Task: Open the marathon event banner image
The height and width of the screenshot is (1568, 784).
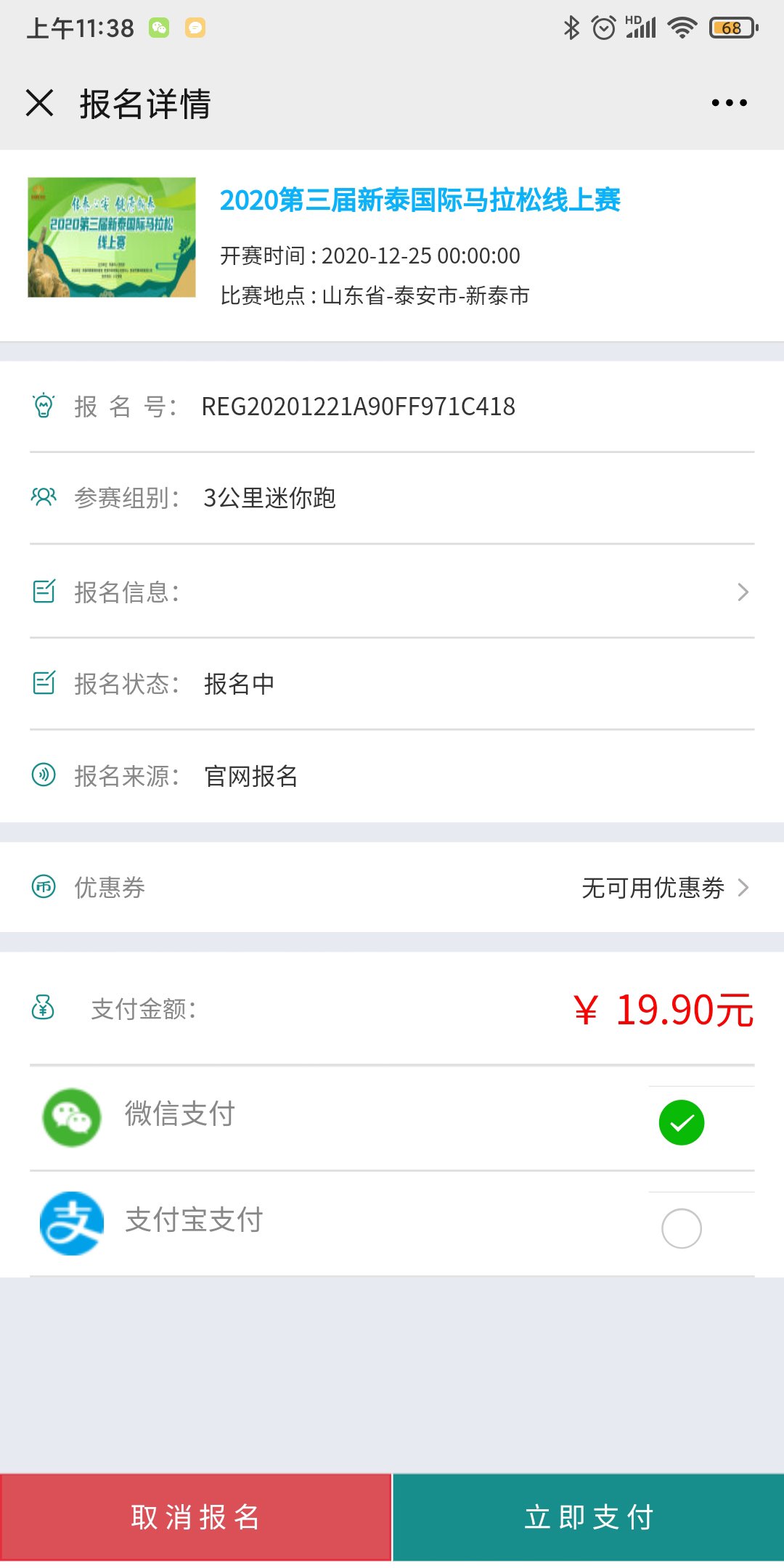Action: tap(112, 237)
